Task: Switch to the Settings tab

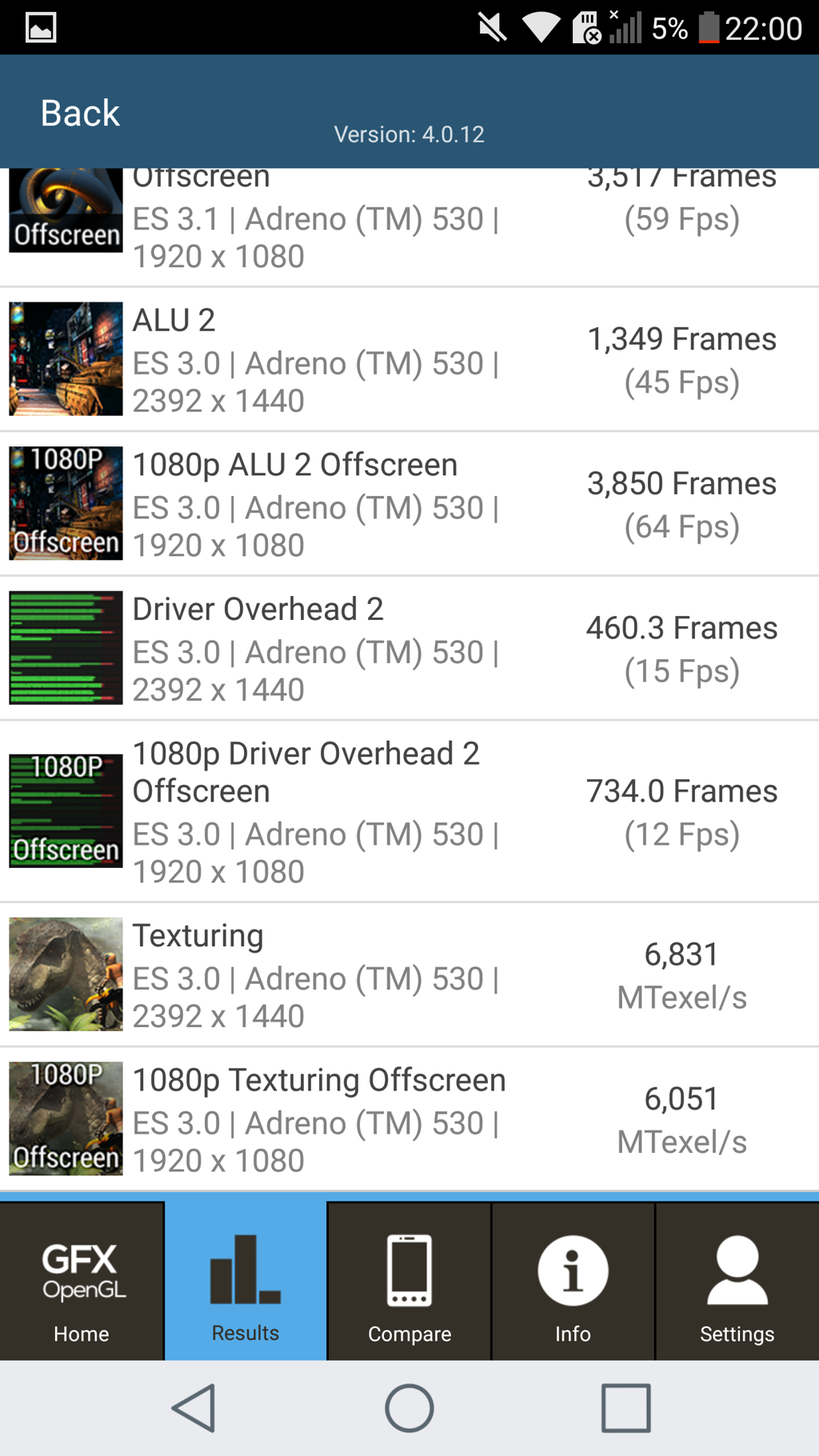Action: [737, 1282]
